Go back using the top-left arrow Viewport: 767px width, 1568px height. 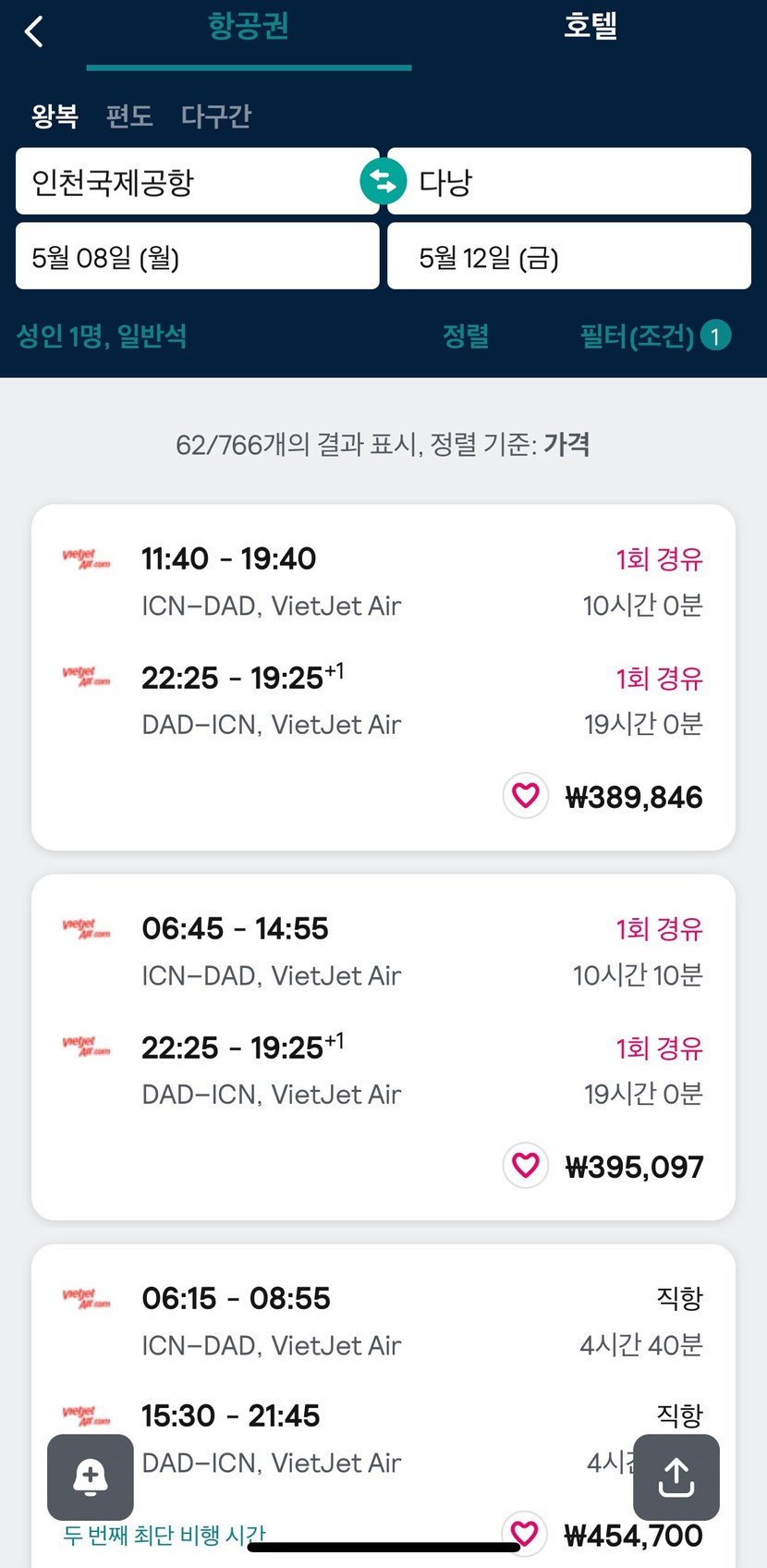[x=34, y=31]
